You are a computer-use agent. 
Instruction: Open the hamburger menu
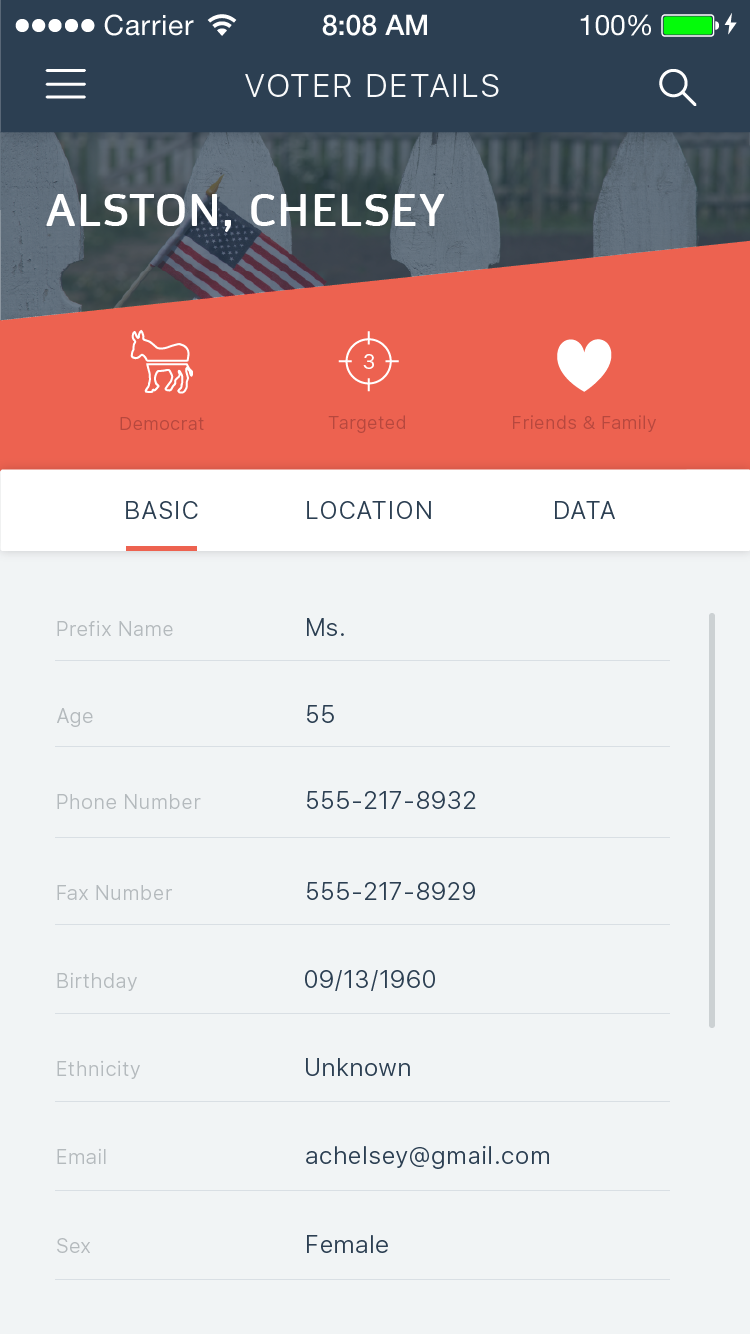coord(66,85)
